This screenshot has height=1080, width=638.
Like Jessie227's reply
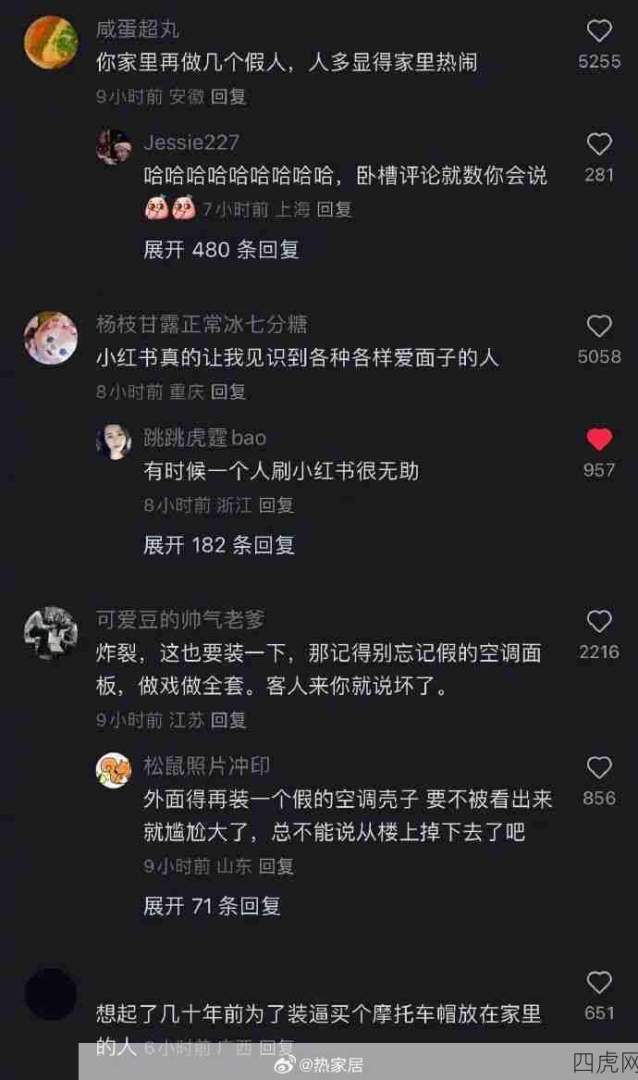(x=599, y=144)
